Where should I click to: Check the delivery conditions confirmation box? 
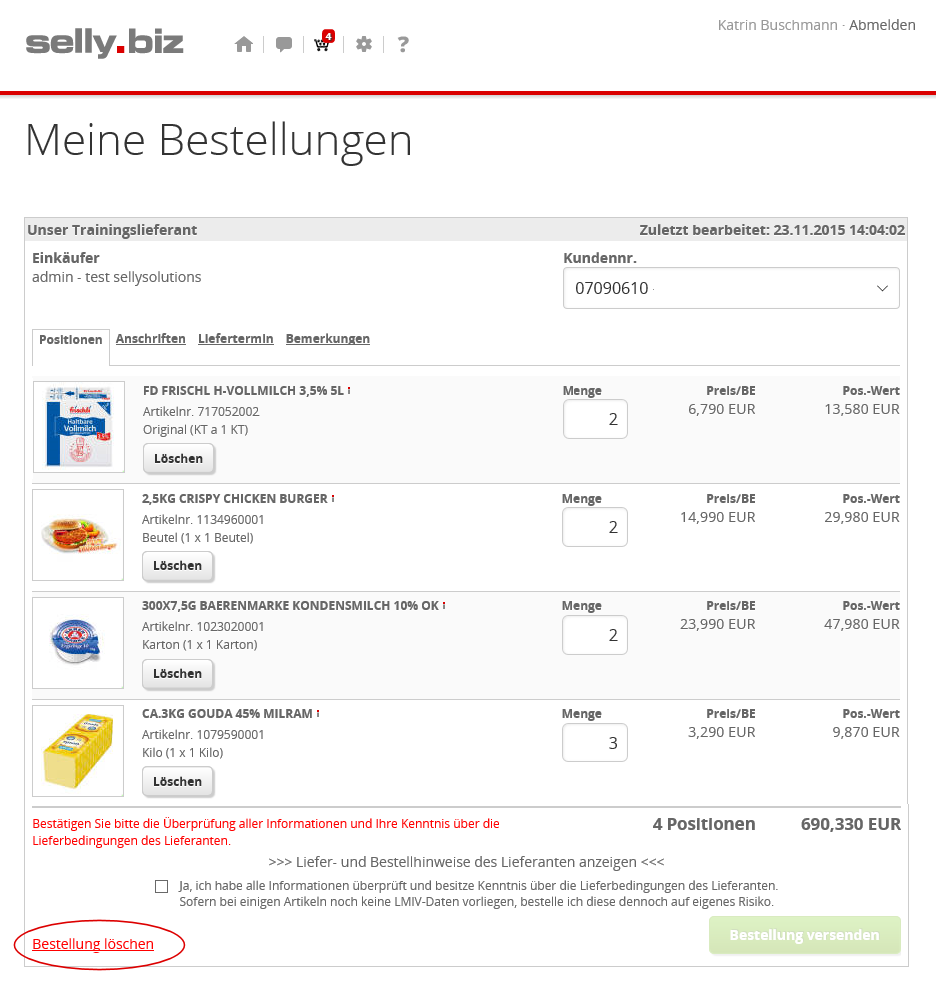[162, 886]
